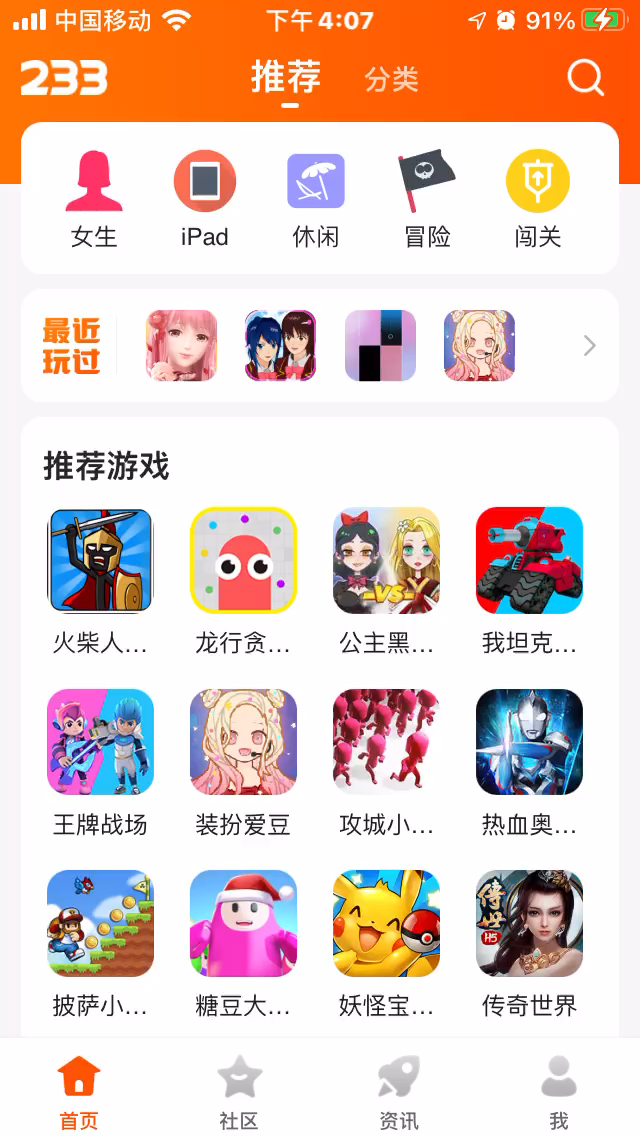Switch to the 社区 tab

239,1092
